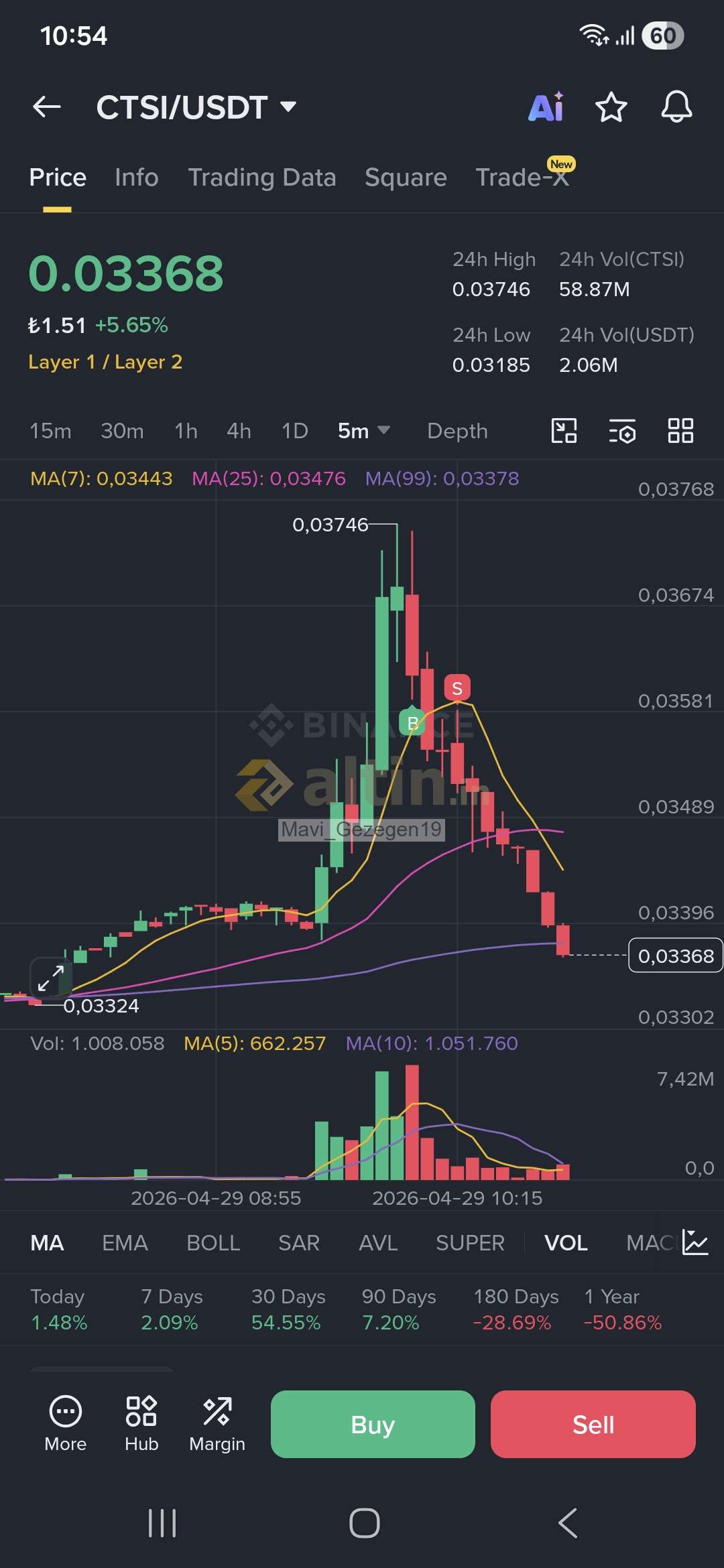Open the More menu
This screenshot has width=724, height=1568.
66,1424
